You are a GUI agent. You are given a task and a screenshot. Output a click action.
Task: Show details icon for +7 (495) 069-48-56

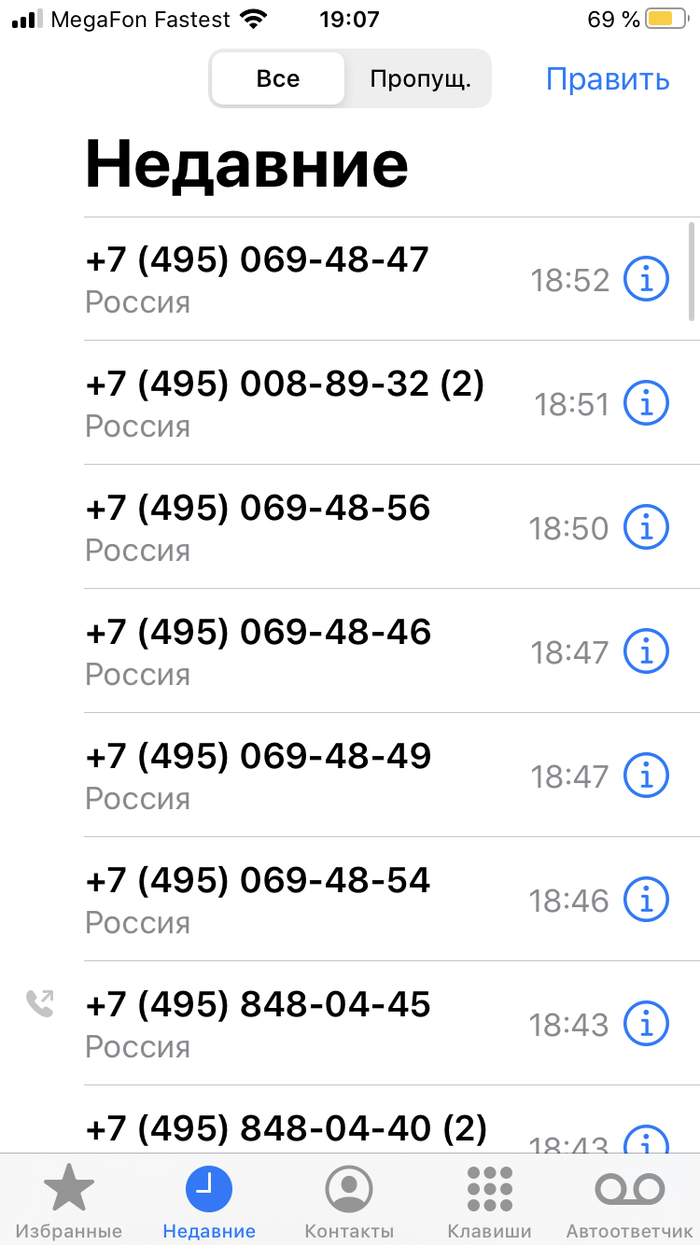tap(646, 527)
